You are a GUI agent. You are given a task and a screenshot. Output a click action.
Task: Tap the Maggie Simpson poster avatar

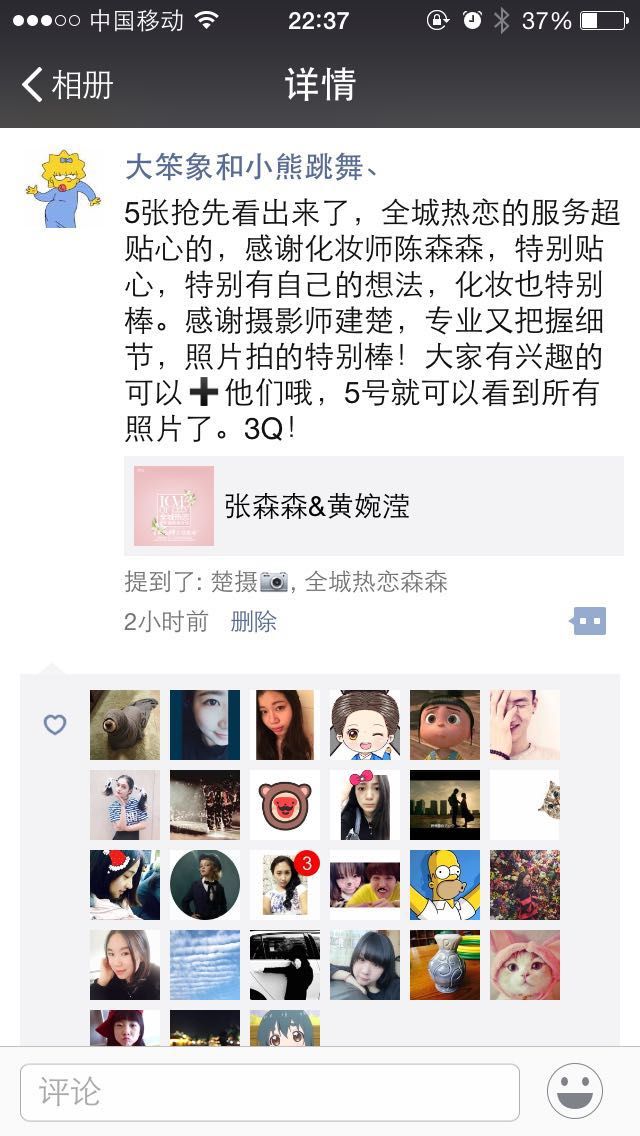63,190
